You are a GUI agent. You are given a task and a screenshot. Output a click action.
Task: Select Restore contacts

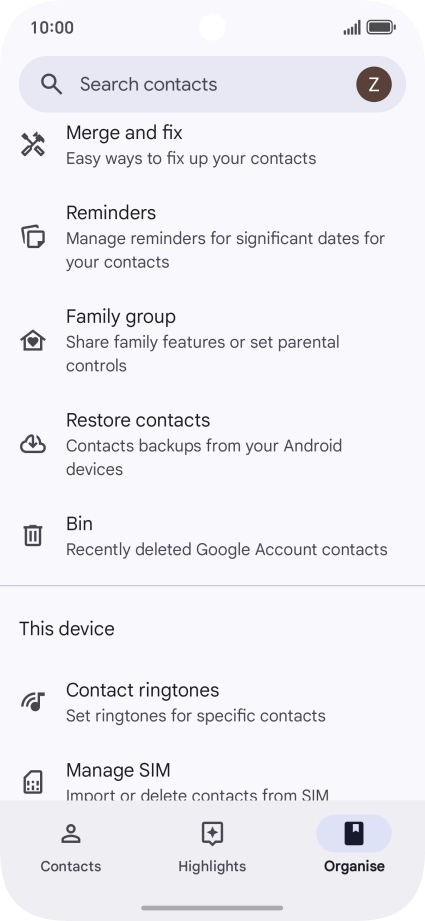(x=212, y=445)
